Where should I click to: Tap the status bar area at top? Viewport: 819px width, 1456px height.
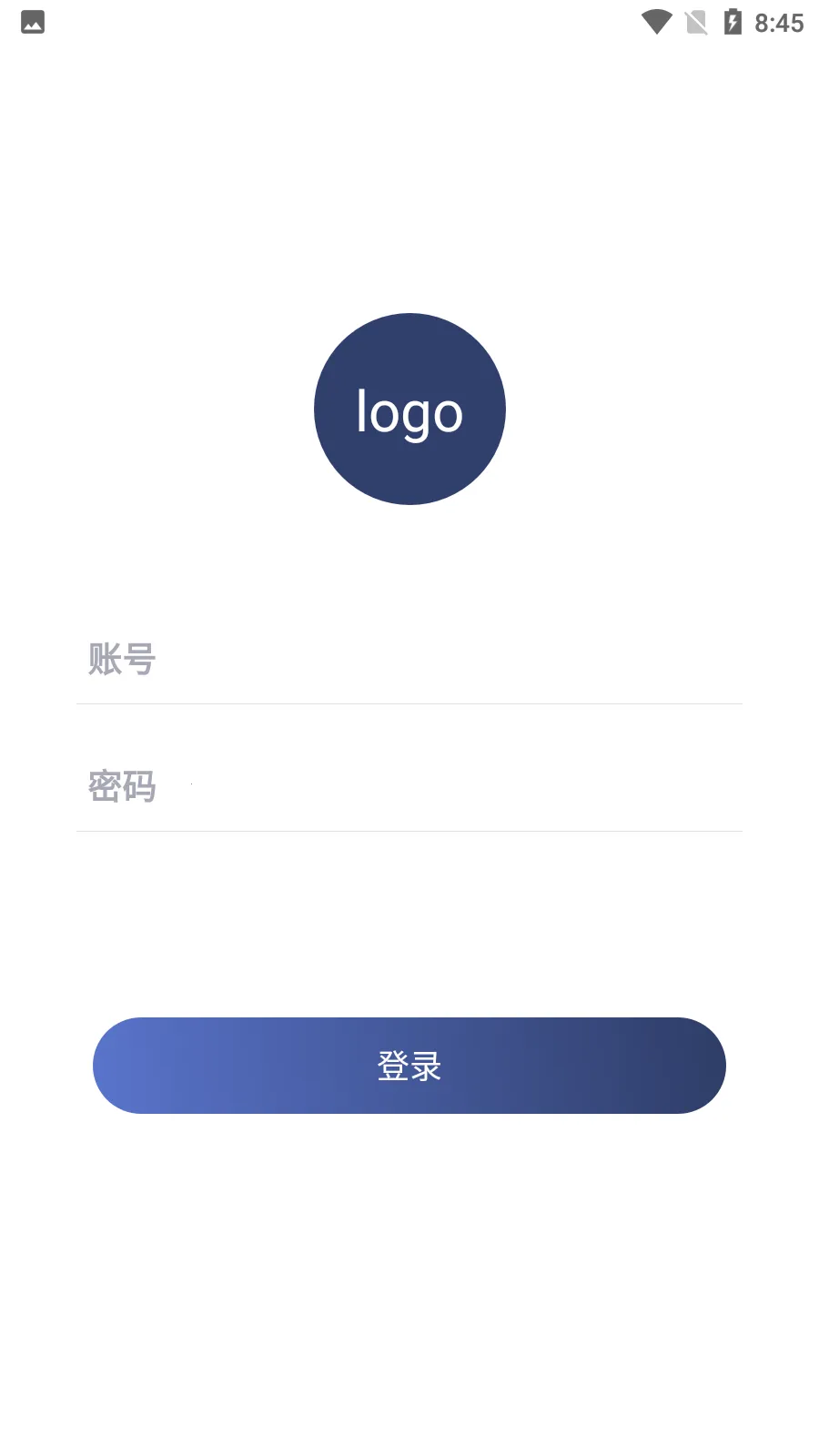coord(409,22)
